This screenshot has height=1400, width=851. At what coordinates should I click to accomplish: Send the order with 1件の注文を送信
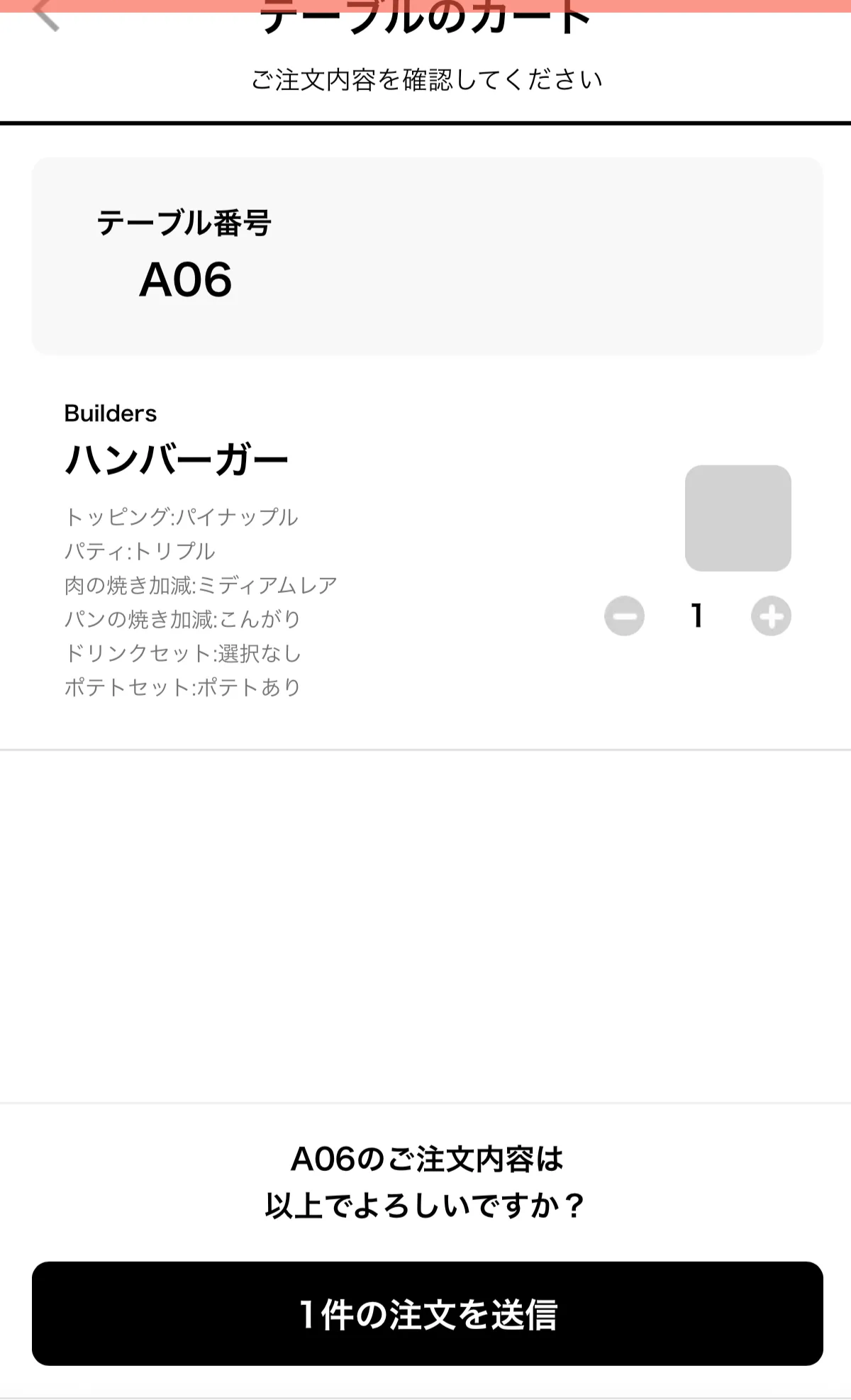tap(427, 1313)
